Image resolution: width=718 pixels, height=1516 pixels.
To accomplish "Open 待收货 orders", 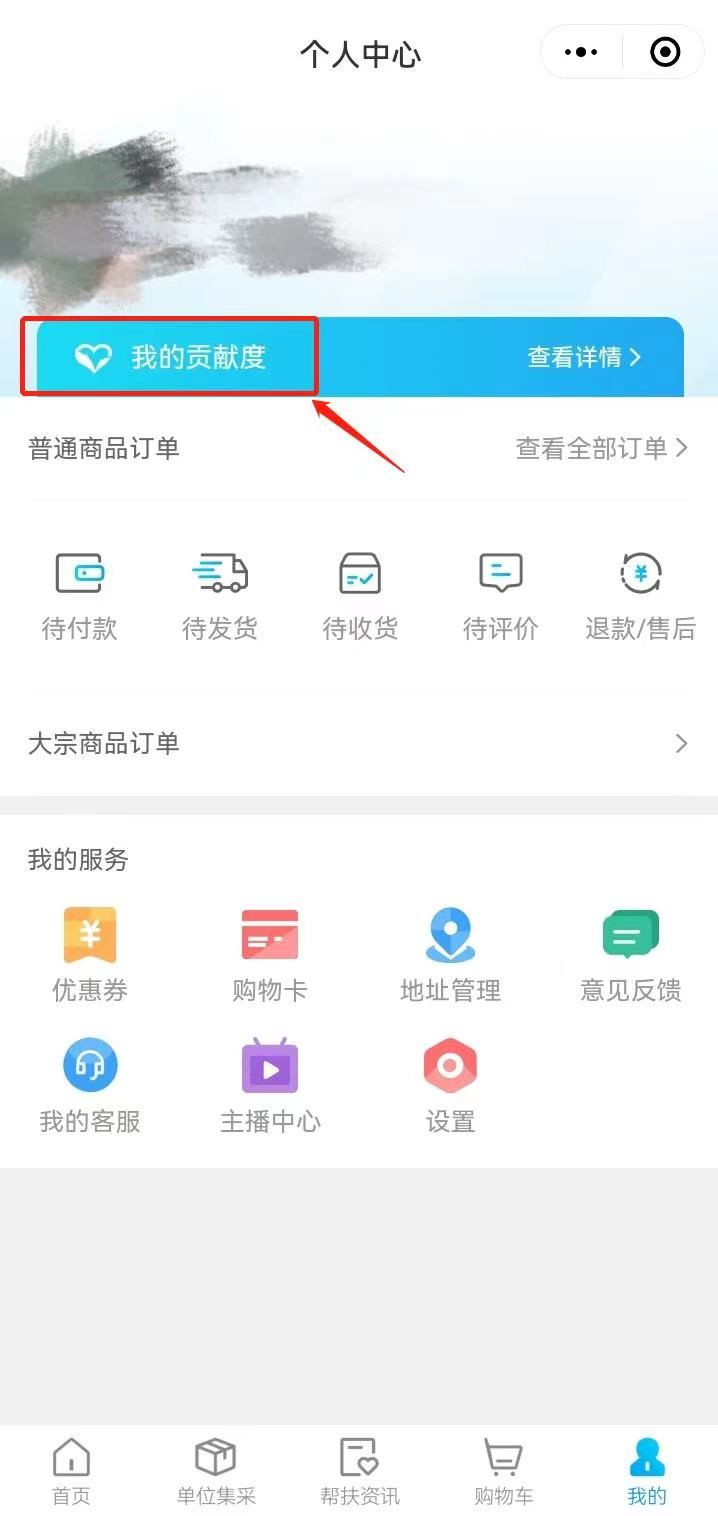I will 360,596.
